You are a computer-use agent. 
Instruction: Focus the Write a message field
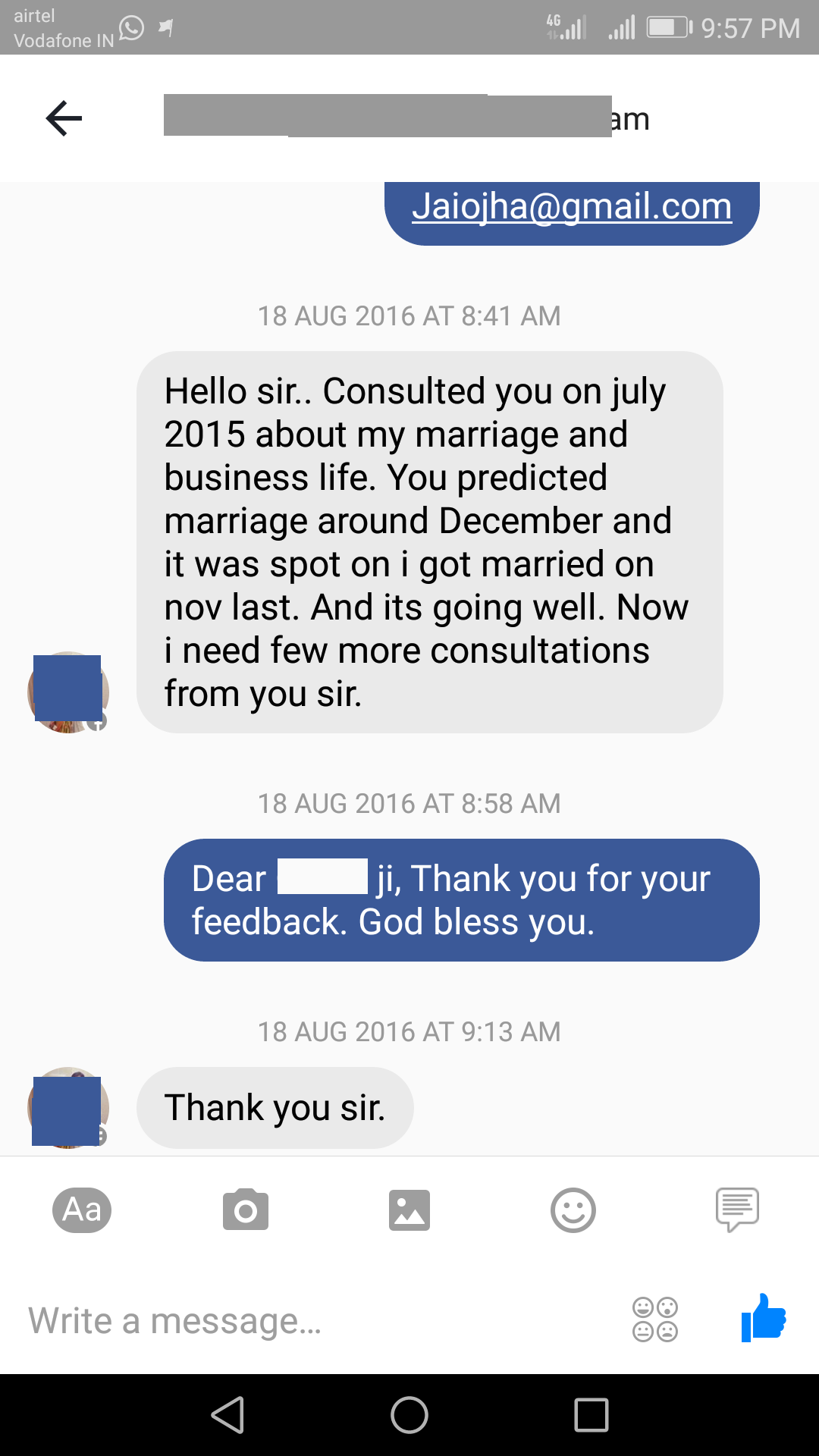pos(318,1320)
